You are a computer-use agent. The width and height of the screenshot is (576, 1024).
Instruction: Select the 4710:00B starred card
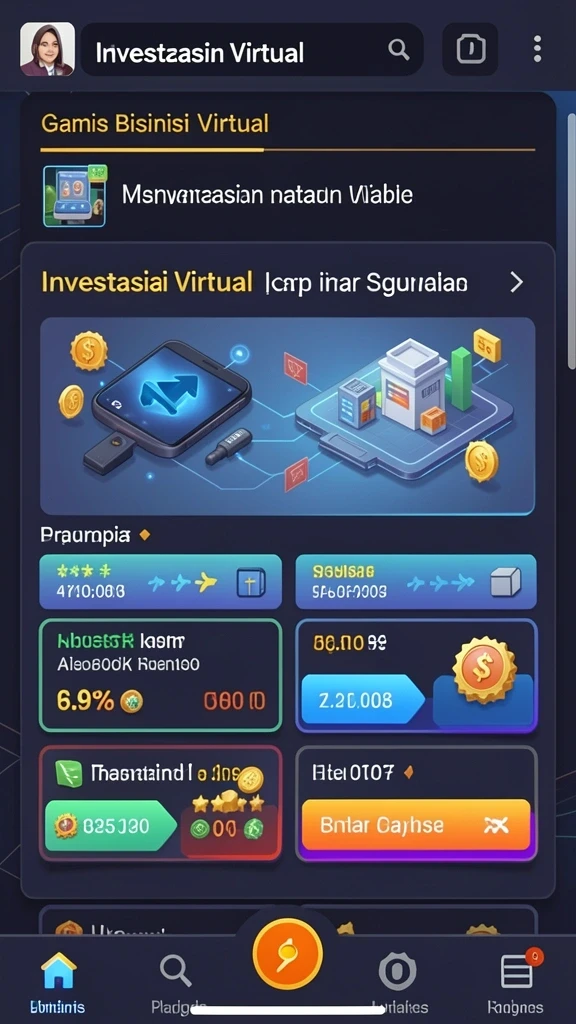161,582
